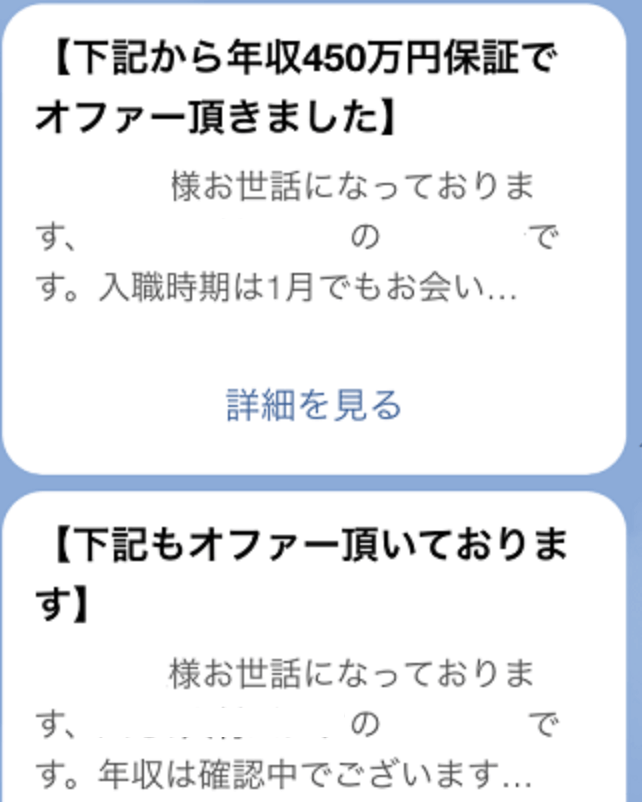Tap 詳細を見る on the 年収450万円保証 card

[x=313, y=405]
